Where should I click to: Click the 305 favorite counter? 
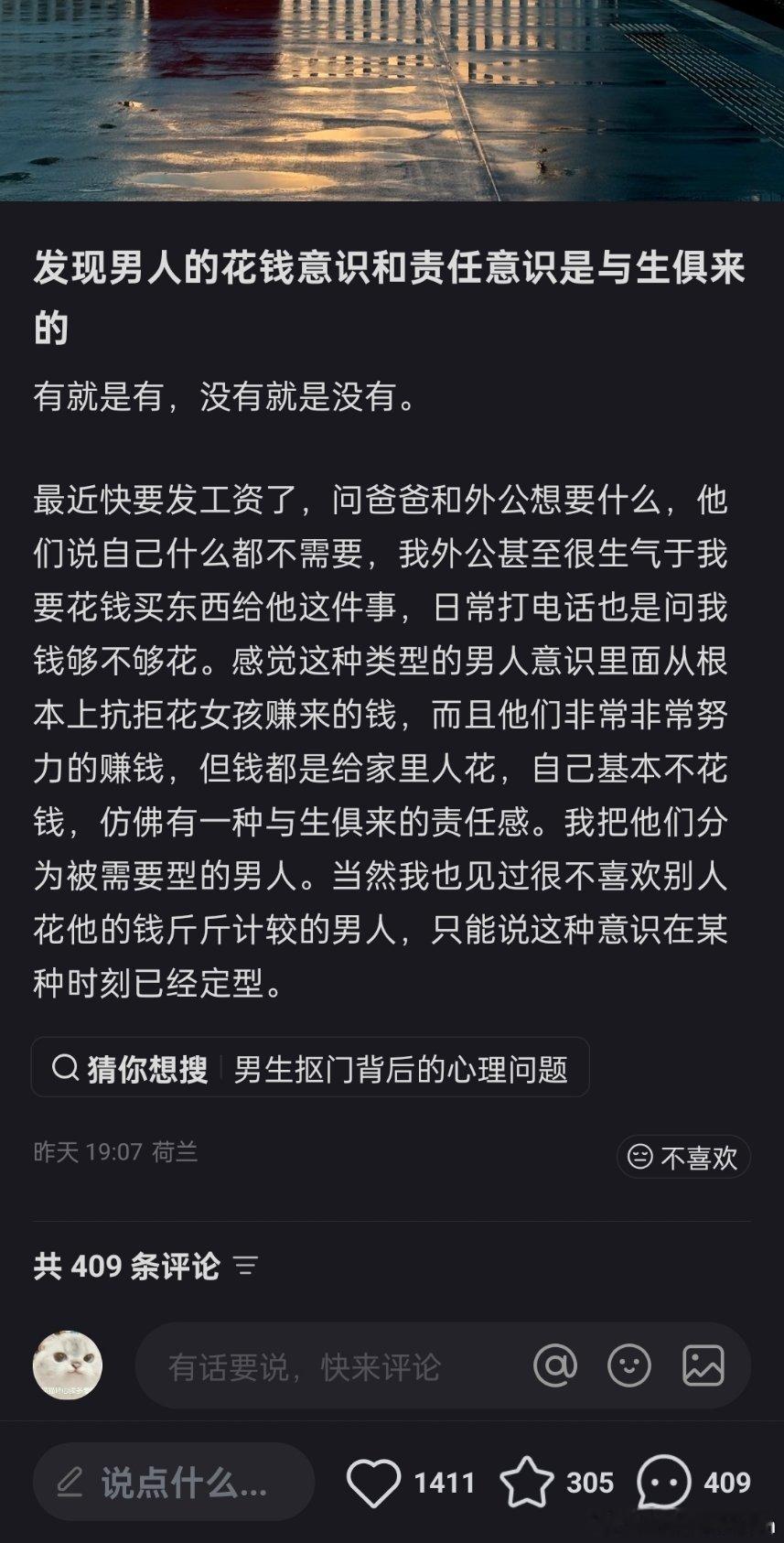click(591, 1482)
